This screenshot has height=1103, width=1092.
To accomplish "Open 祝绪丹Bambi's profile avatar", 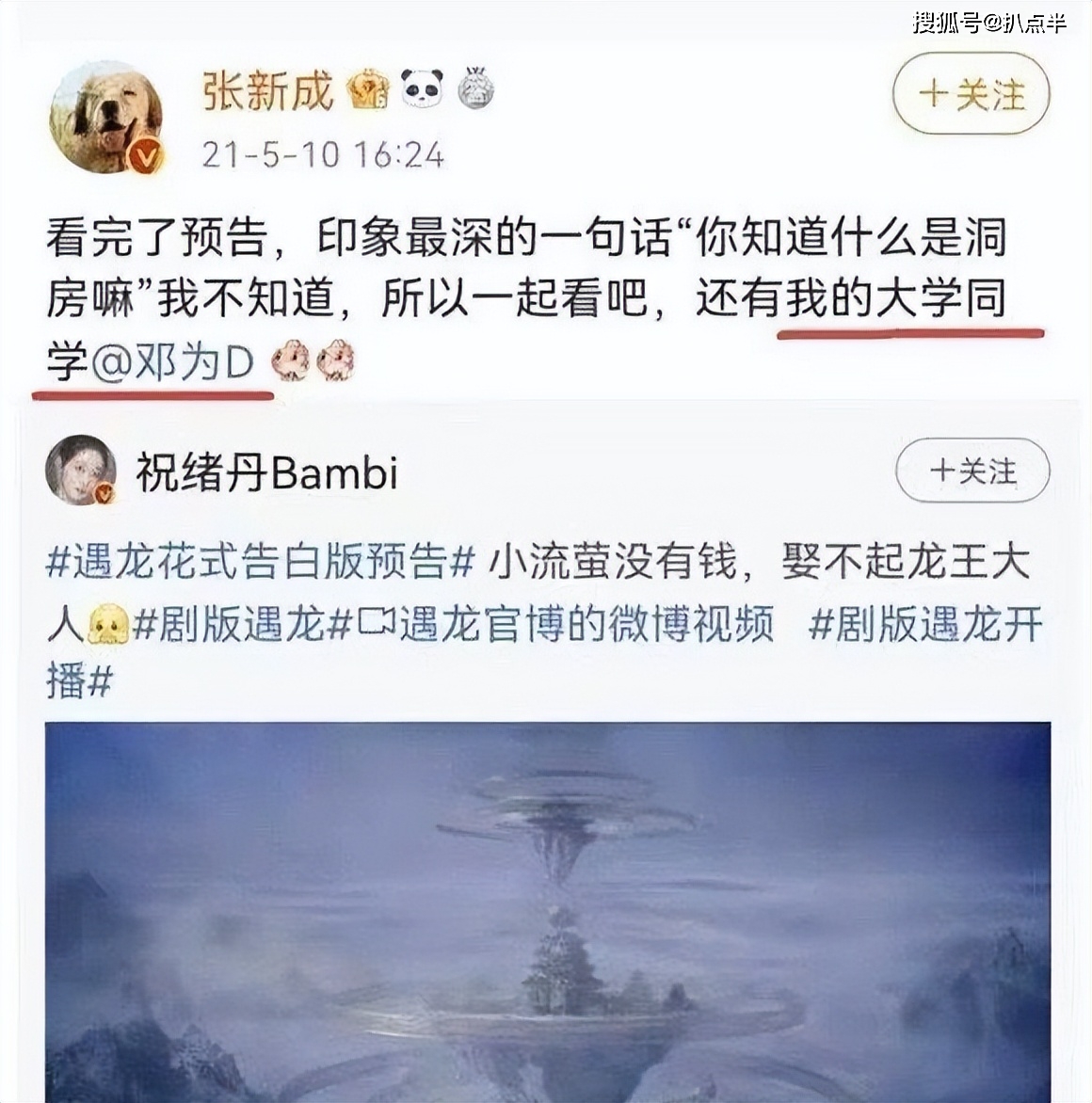I will [x=80, y=471].
